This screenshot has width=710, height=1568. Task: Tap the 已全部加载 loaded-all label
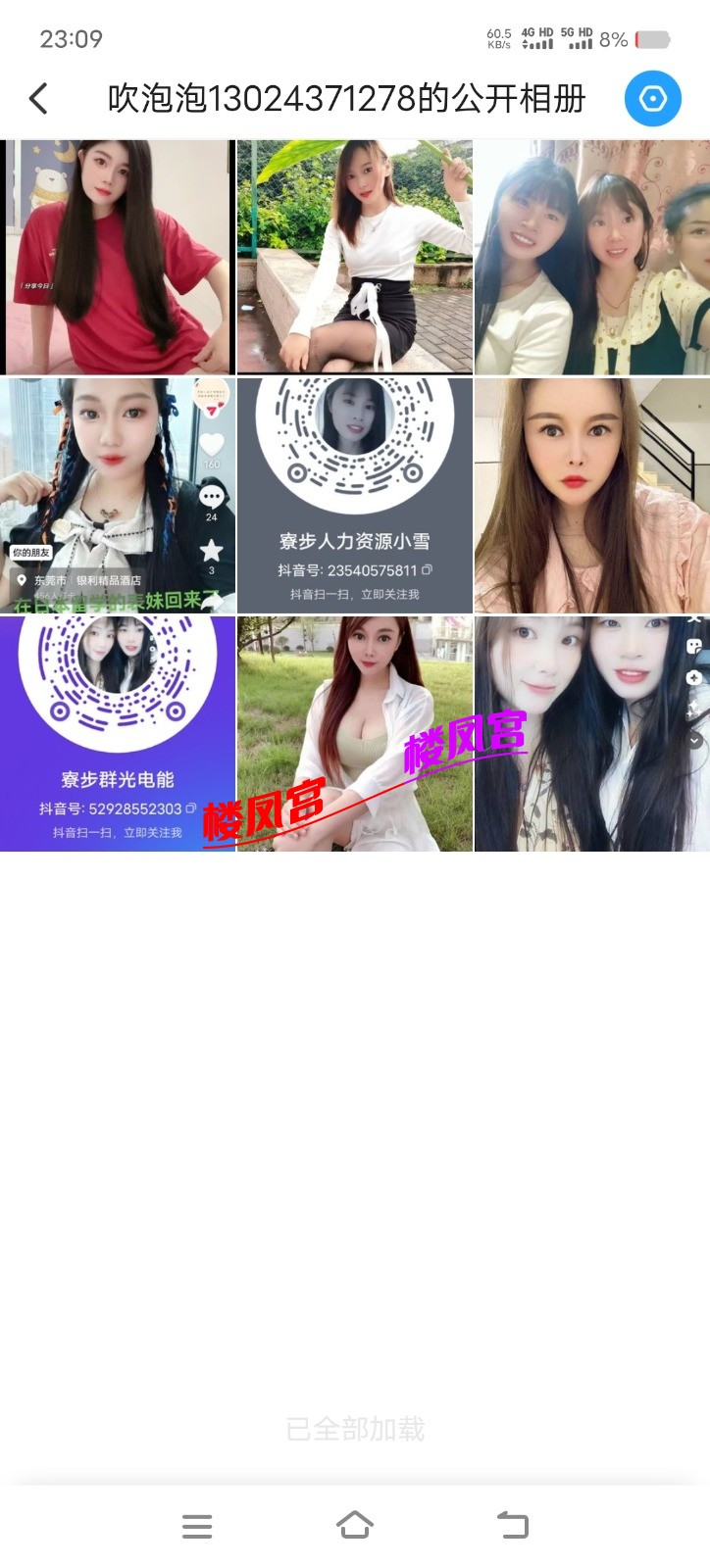(355, 1430)
